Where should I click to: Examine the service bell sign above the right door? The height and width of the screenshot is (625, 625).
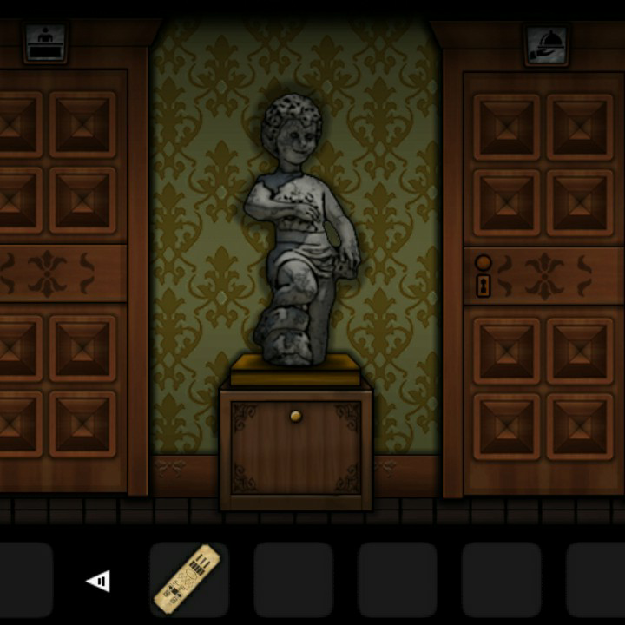546,44
